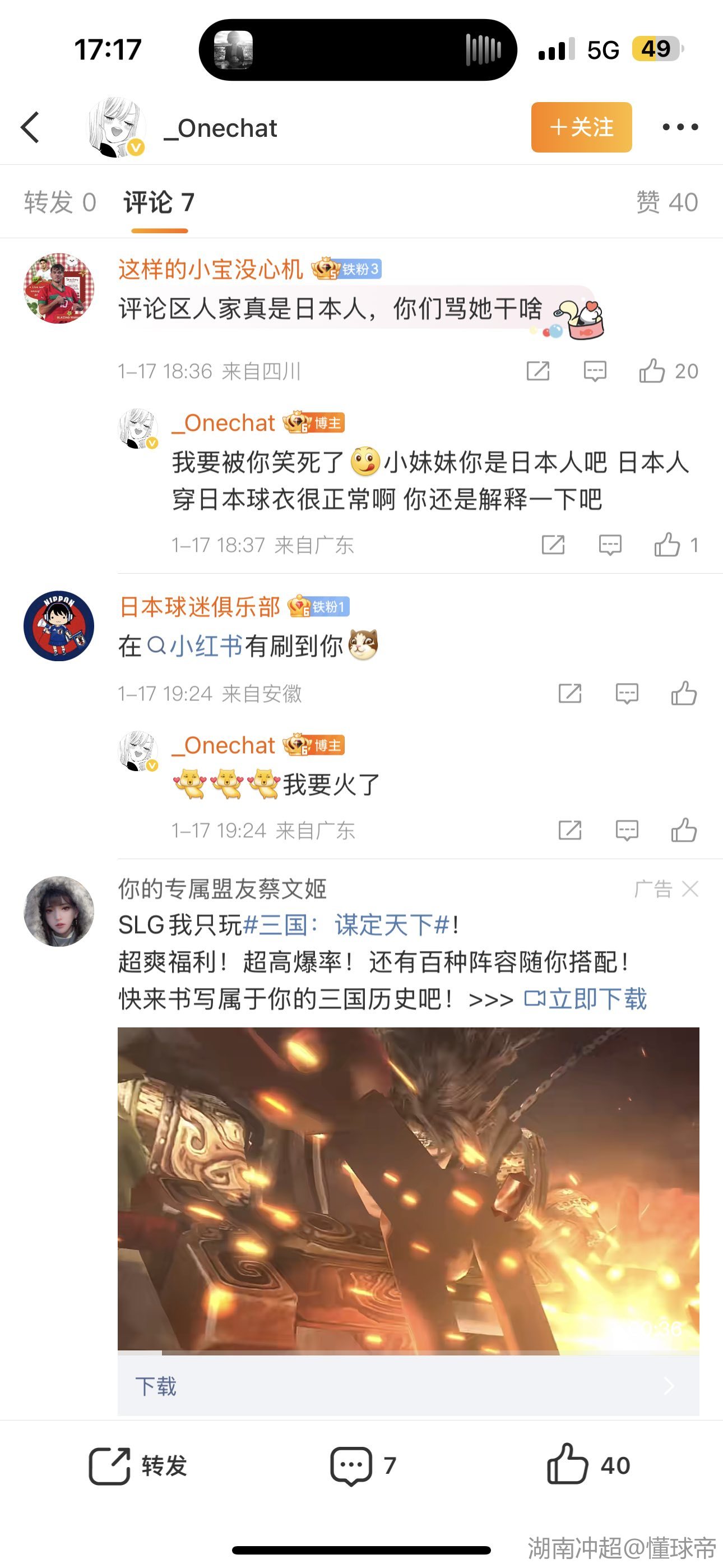Tap the 下载 bar under the video
Image resolution: width=723 pixels, height=1568 pixels.
(x=408, y=1386)
